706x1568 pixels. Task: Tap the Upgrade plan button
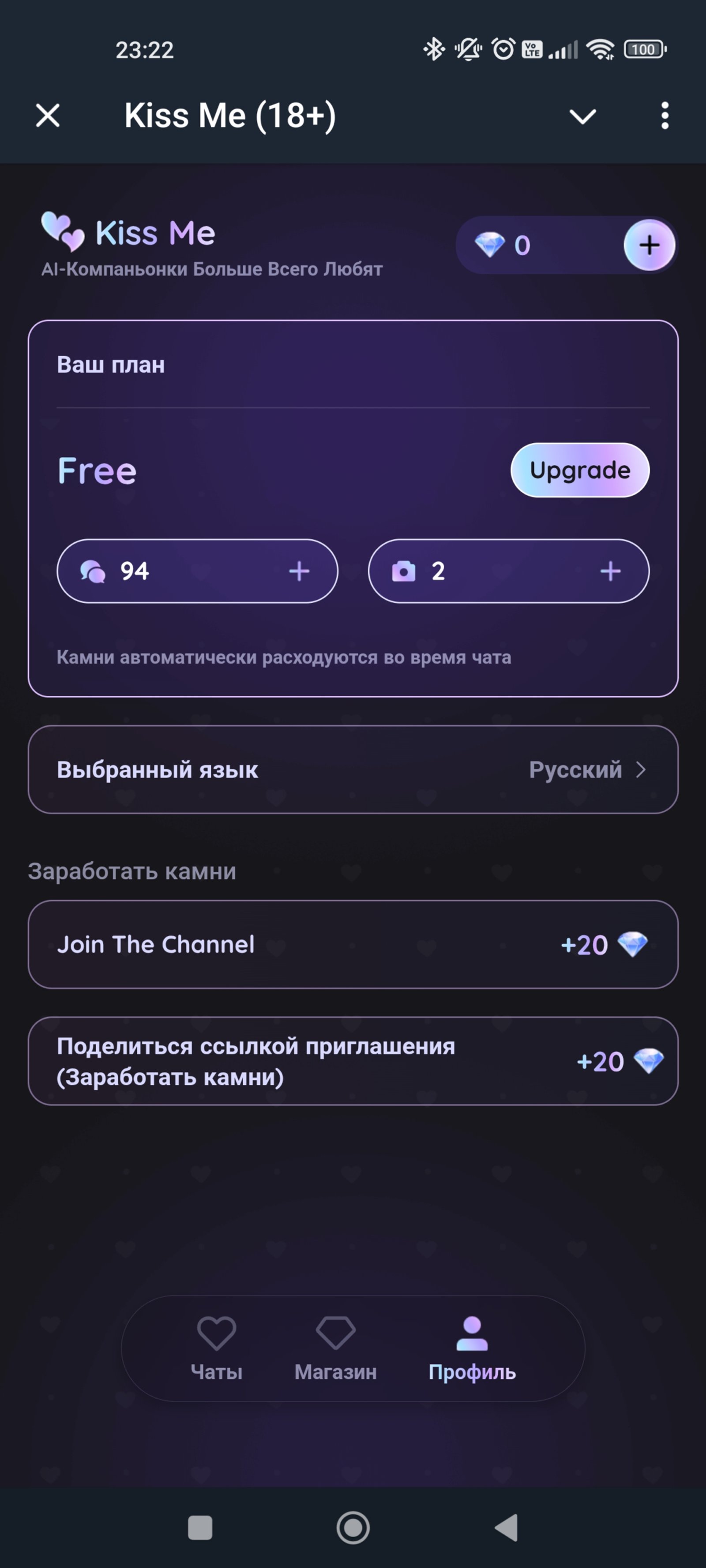coord(579,470)
